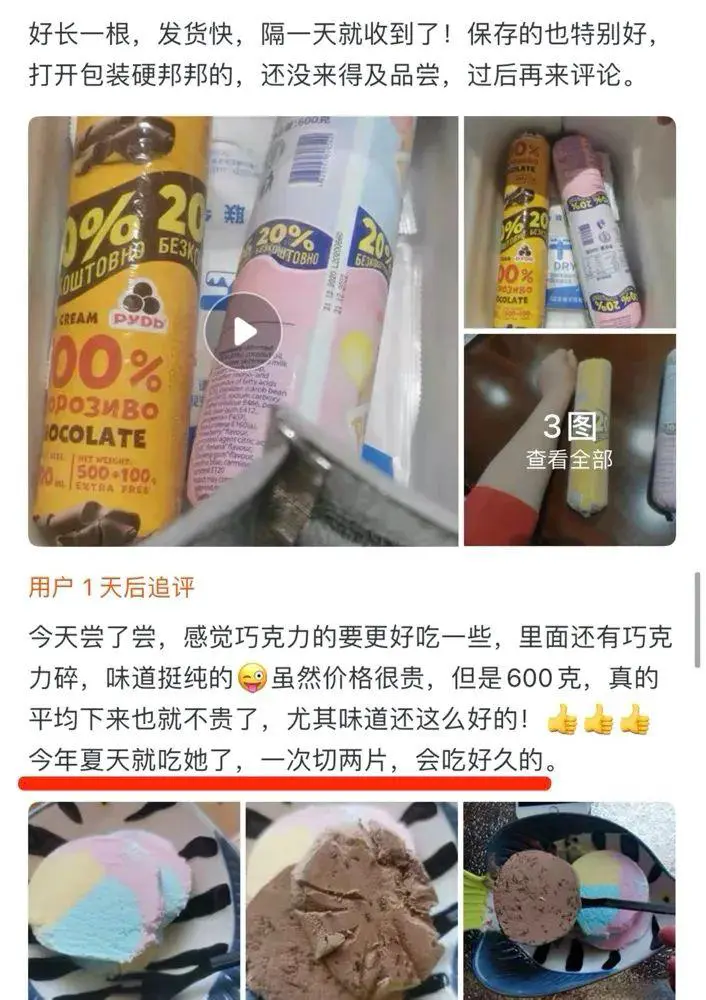Play the review video of ice cream rolls

coord(244,332)
